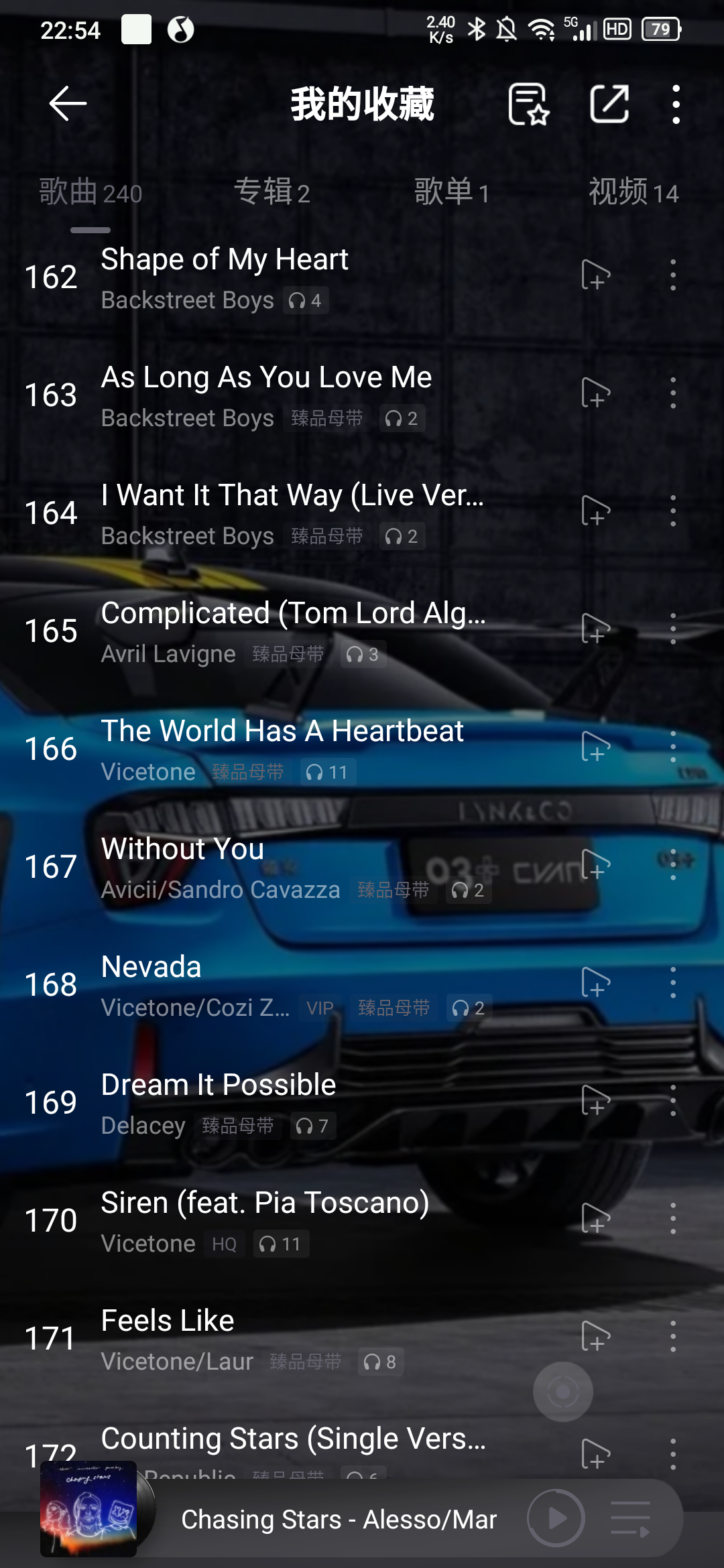Screen dimensions: 724x1568
Task: Add Without You to play next
Action: click(x=595, y=866)
